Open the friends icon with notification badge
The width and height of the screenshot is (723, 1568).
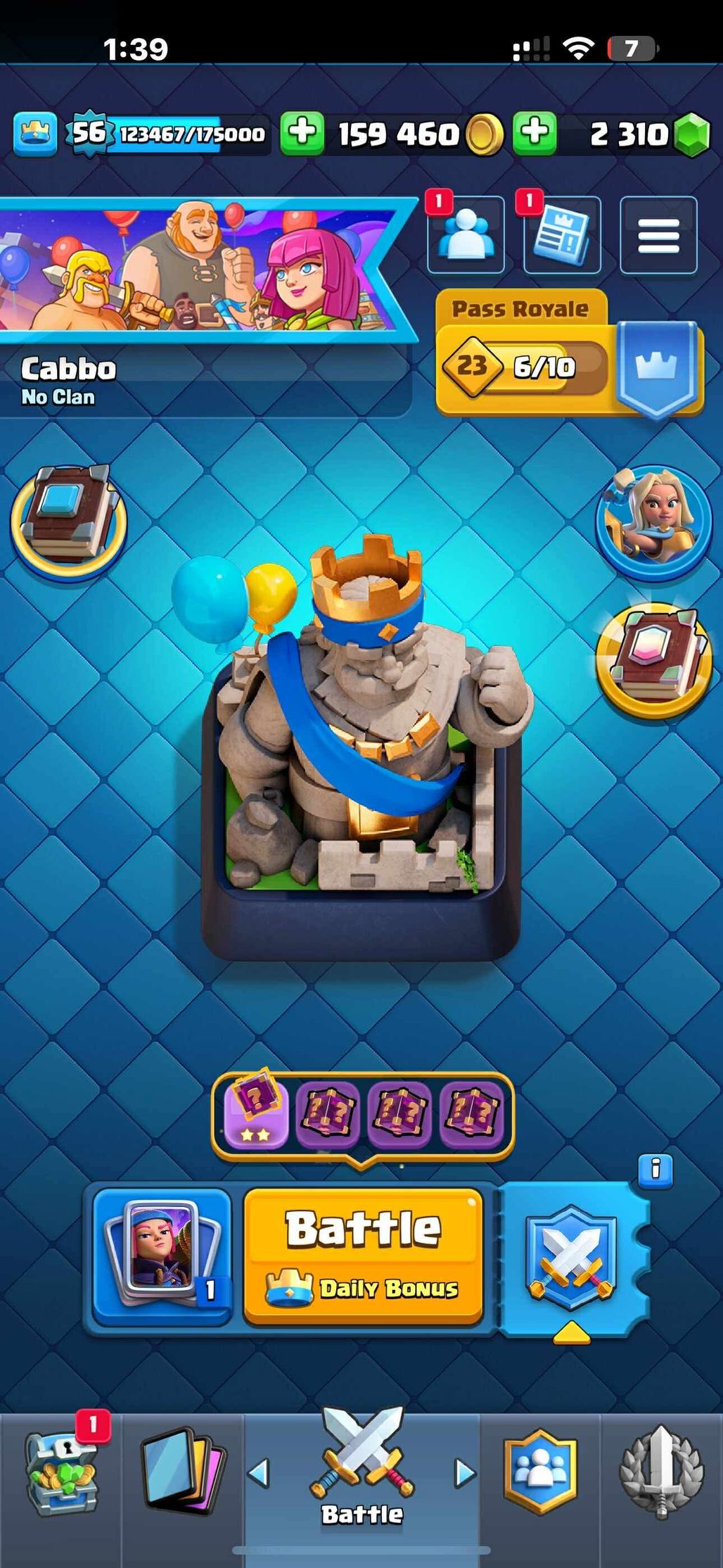click(466, 235)
